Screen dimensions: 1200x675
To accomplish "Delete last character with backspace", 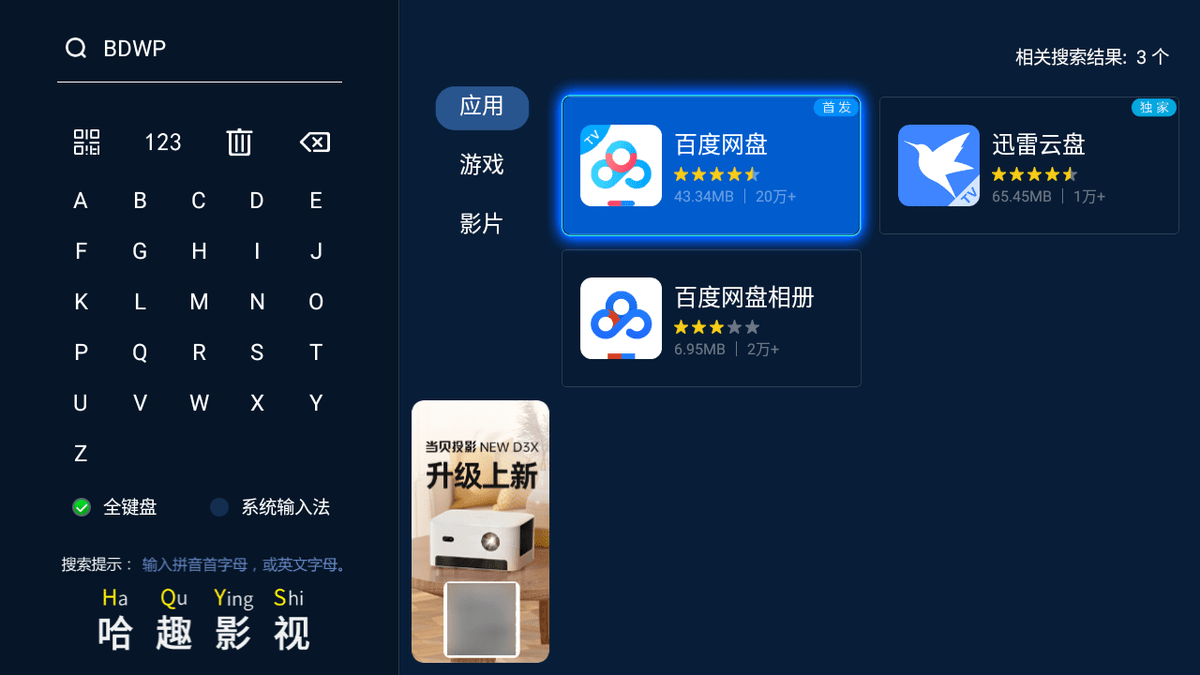I will click(315, 142).
